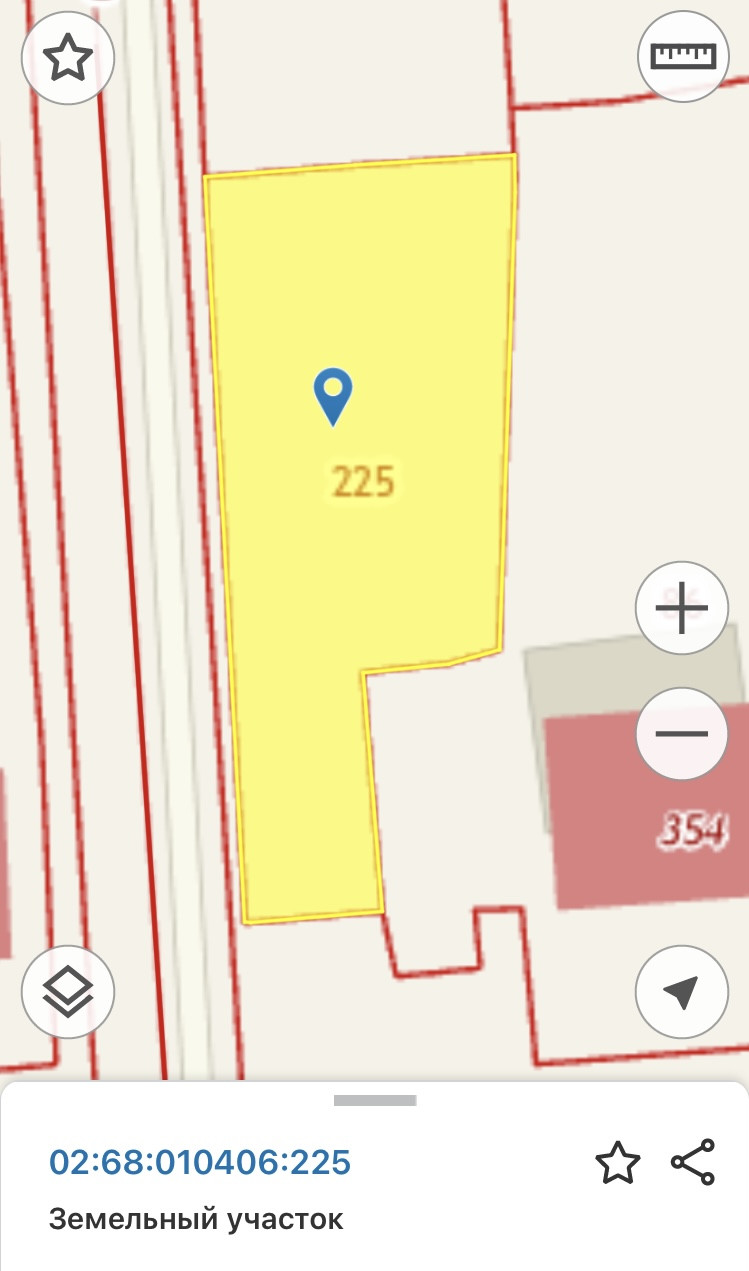Zoom out with the minus button

pos(682,734)
